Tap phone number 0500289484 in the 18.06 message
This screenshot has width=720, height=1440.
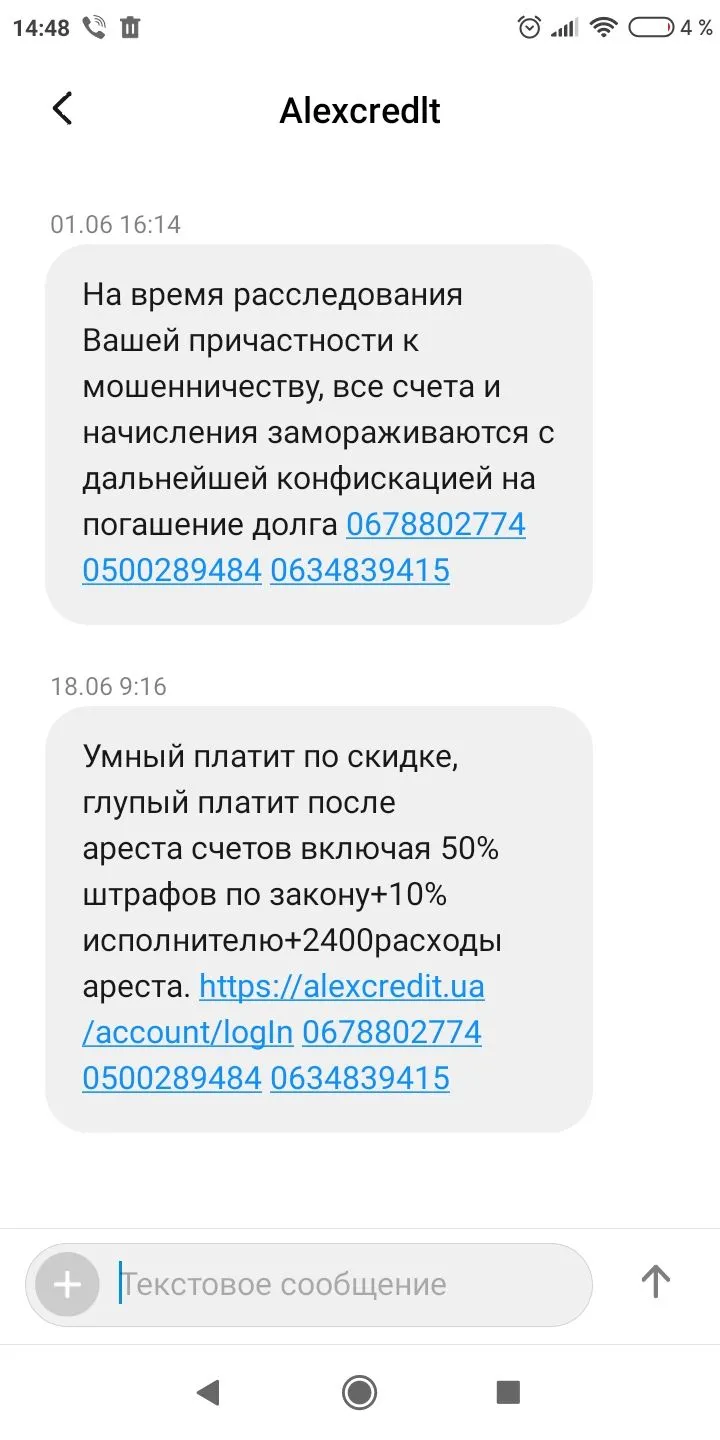171,1078
